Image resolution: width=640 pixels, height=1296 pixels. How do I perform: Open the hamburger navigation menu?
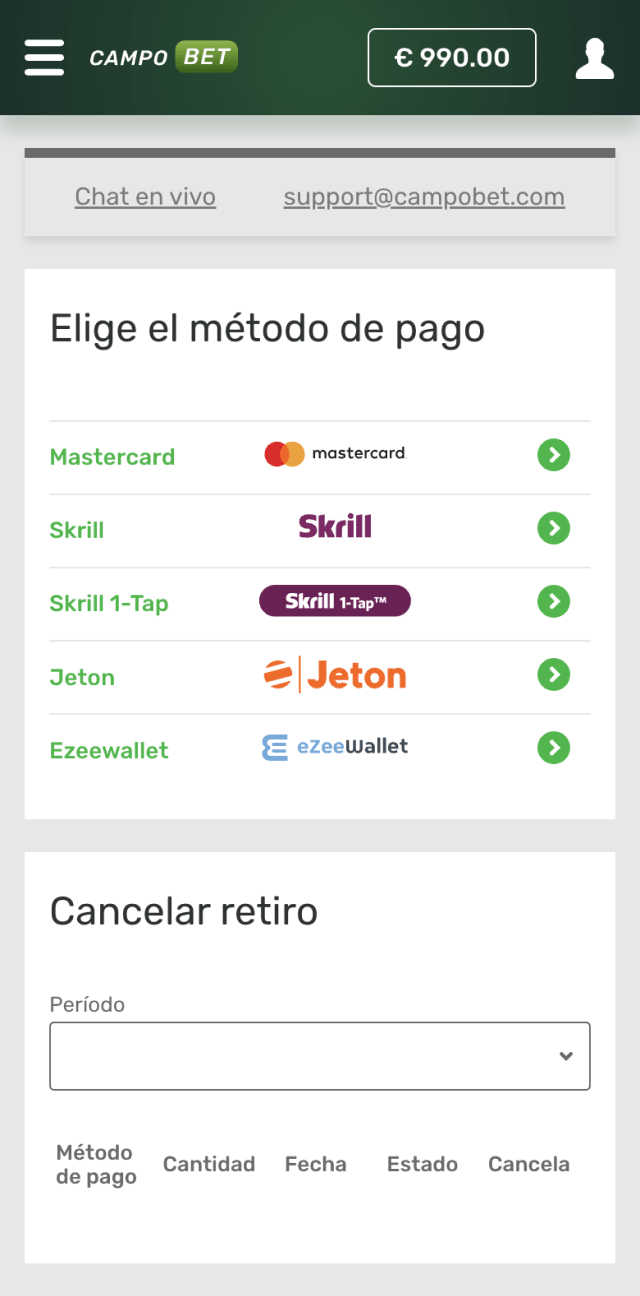click(44, 58)
